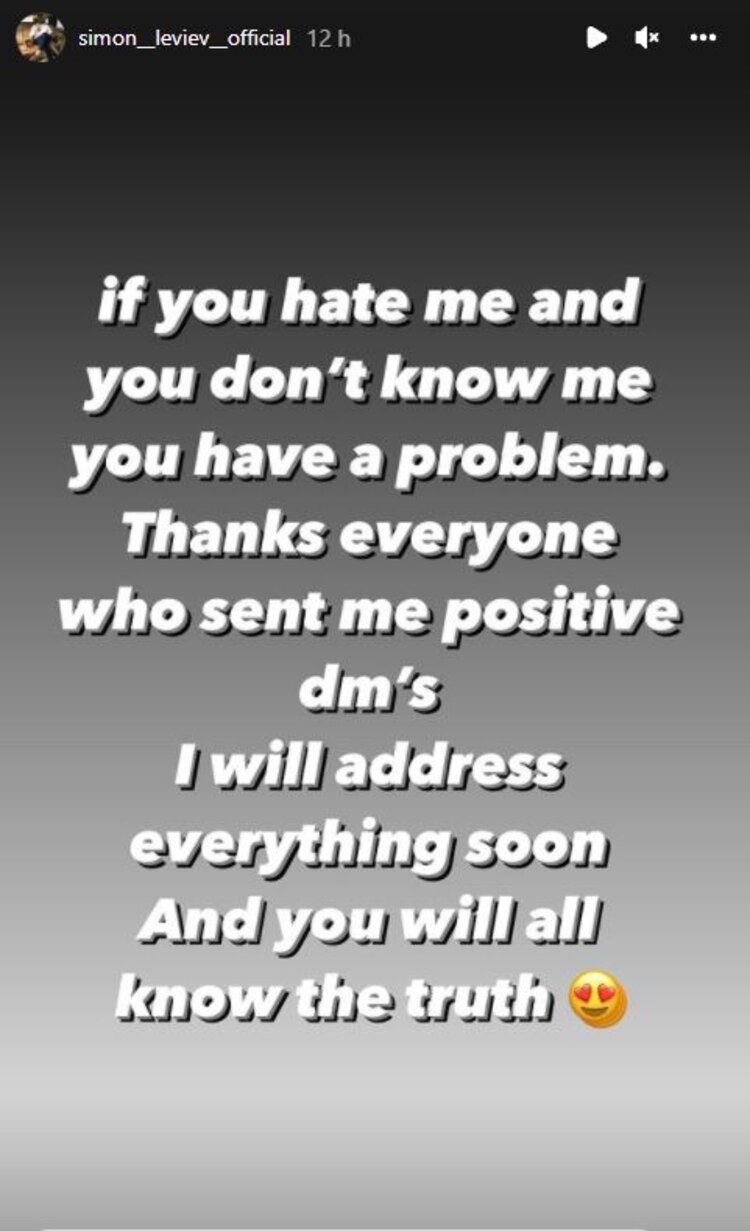This screenshot has height=1231, width=750.
Task: Open the simon__leviev__official username link
Action: tap(184, 39)
